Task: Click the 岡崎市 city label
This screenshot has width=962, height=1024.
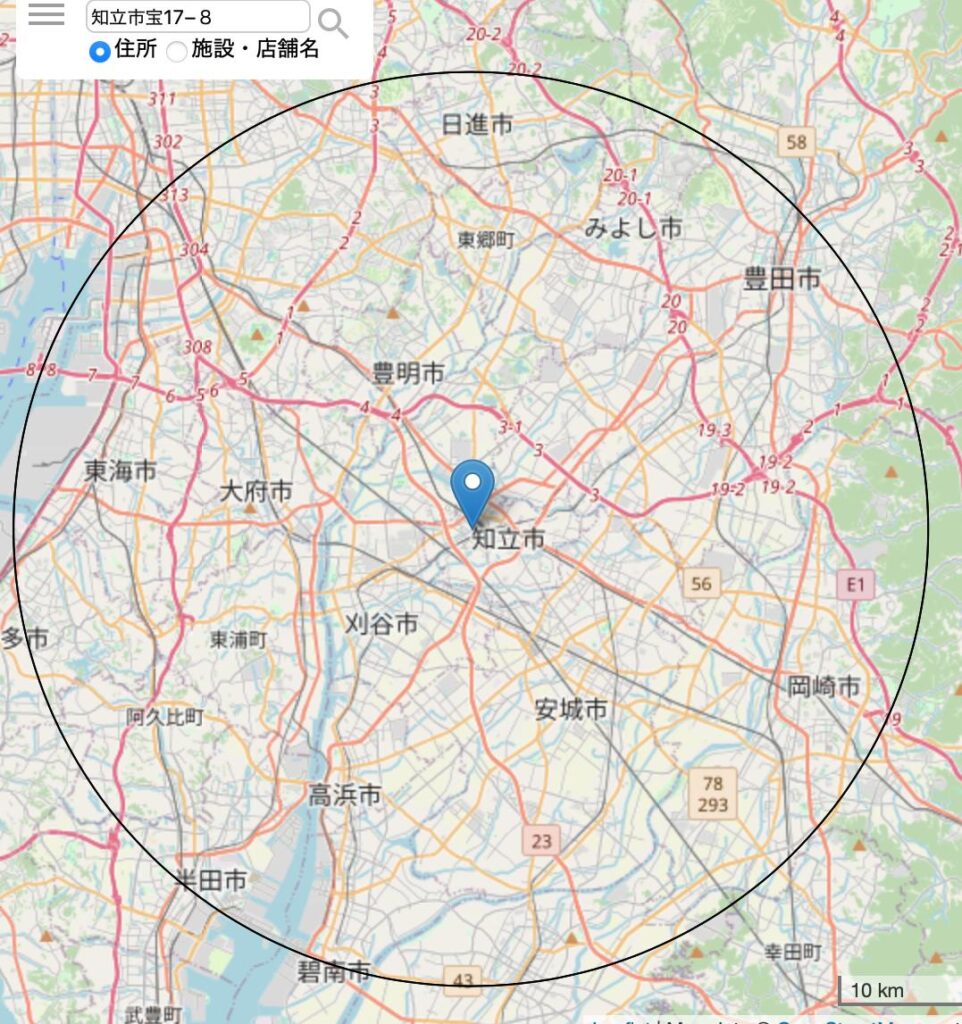Action: (824, 686)
